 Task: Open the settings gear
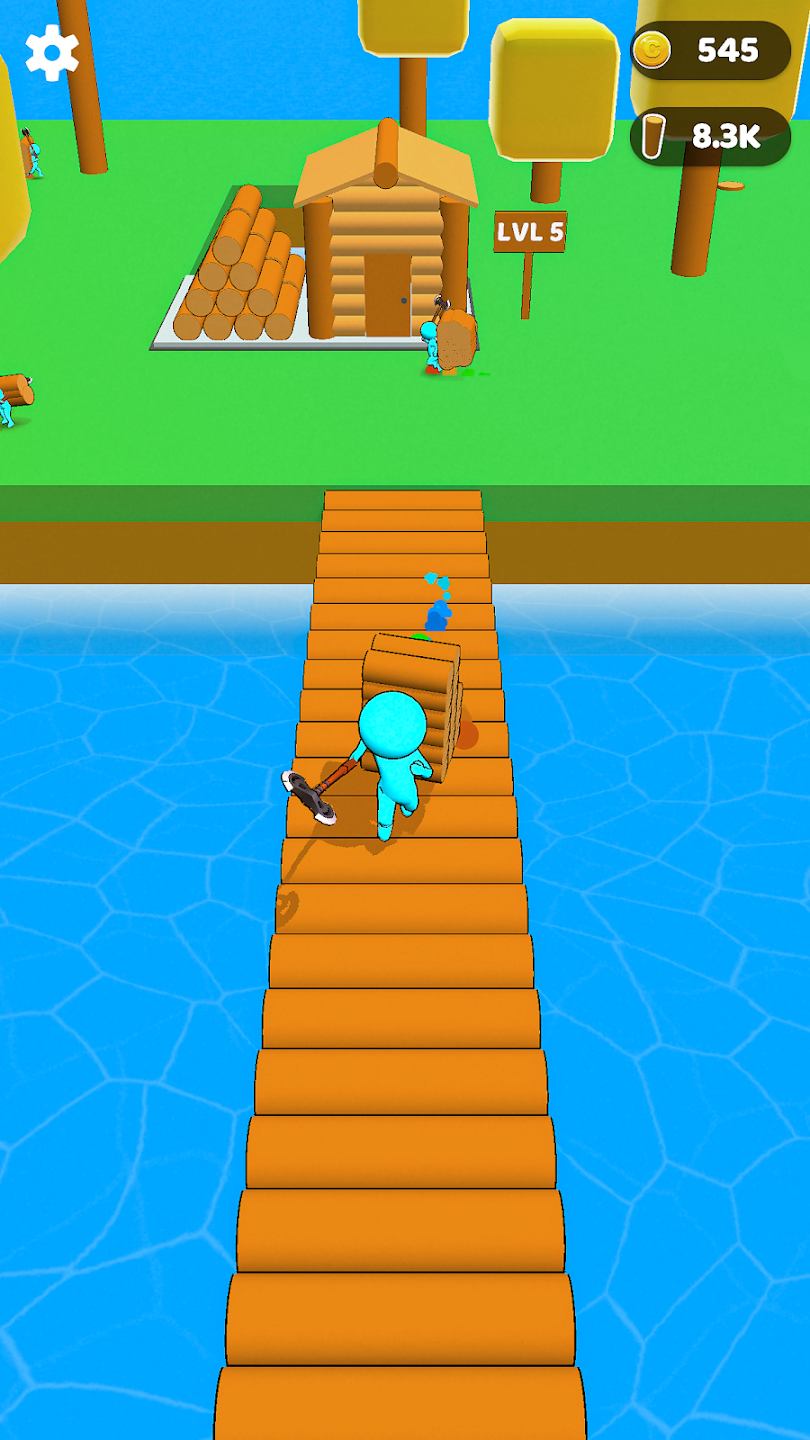52,53
